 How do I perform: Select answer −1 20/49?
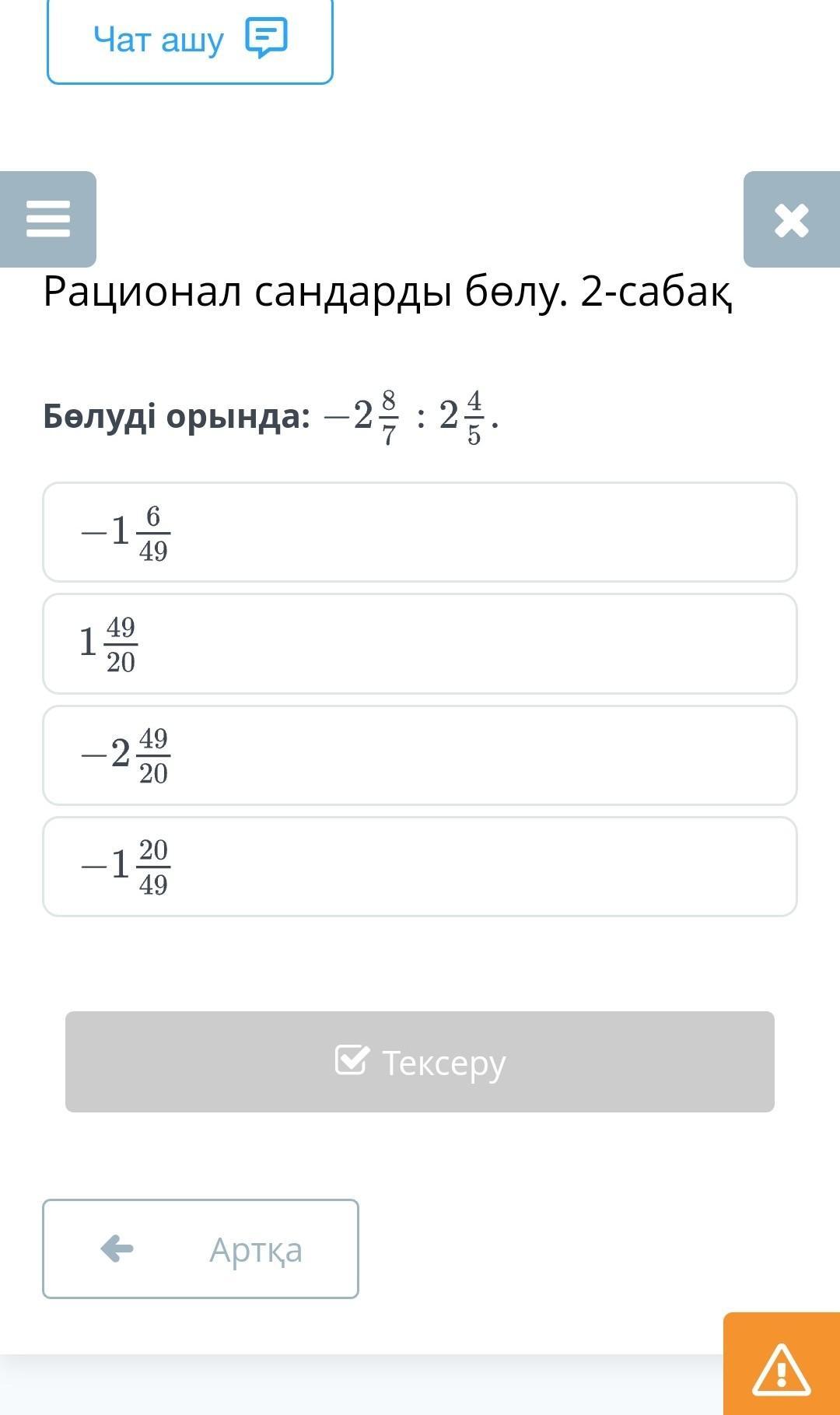pos(420,866)
